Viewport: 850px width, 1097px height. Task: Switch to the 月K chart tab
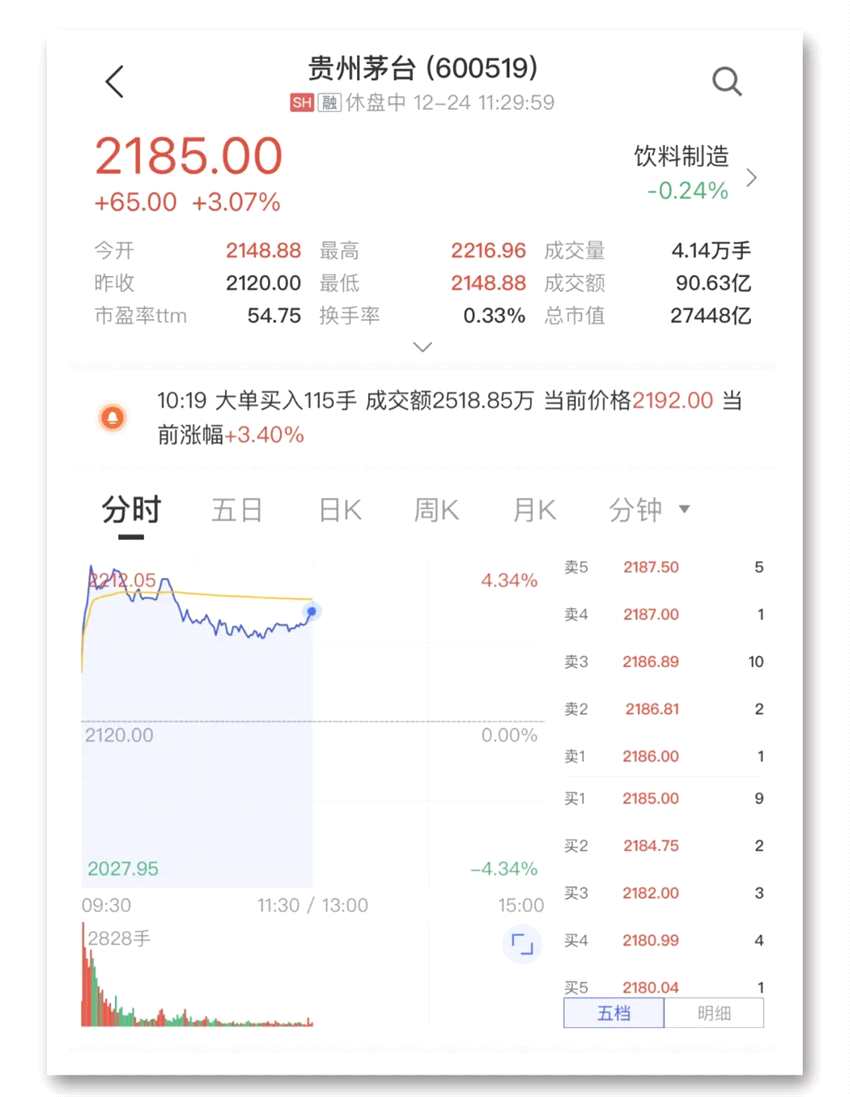534,510
